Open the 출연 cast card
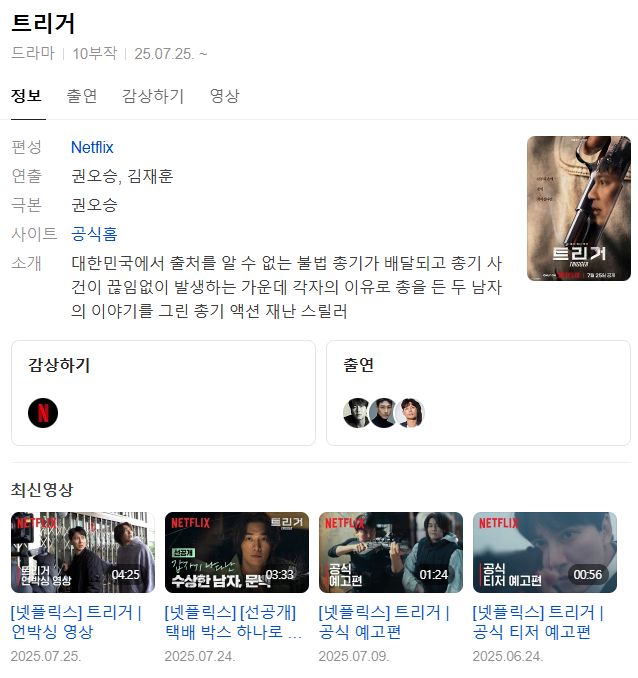 [478, 392]
